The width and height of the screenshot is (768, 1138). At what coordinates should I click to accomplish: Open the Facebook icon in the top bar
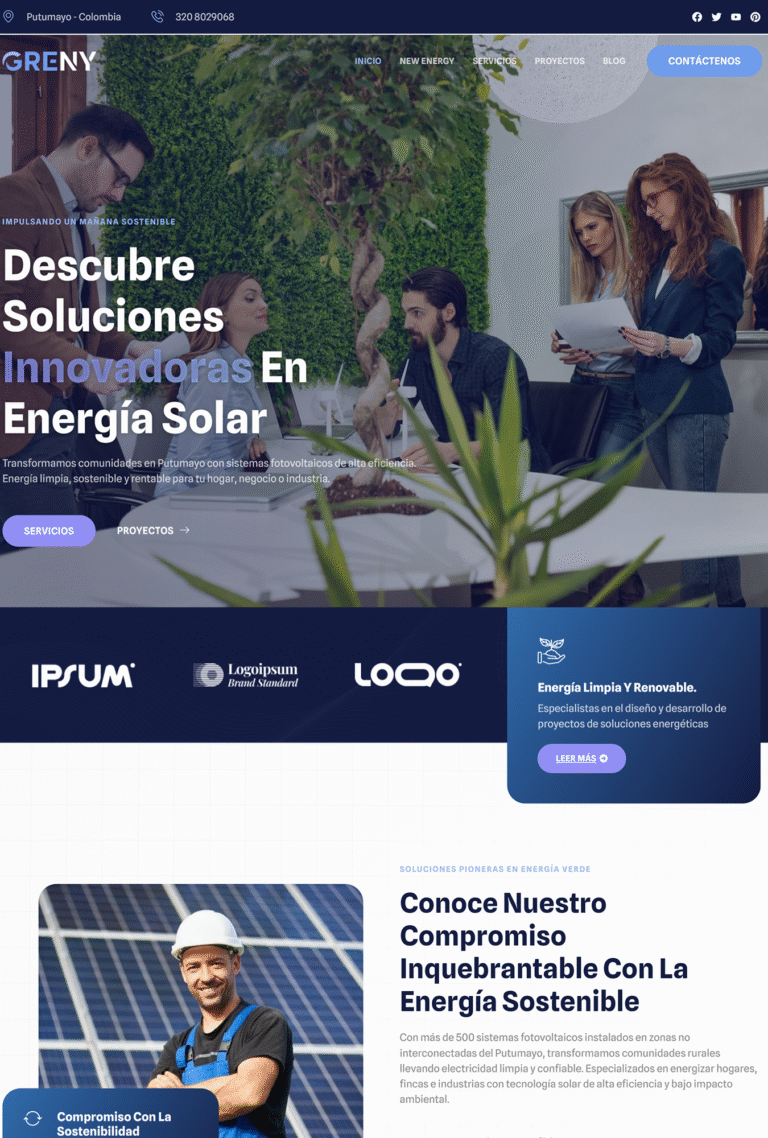tap(697, 17)
